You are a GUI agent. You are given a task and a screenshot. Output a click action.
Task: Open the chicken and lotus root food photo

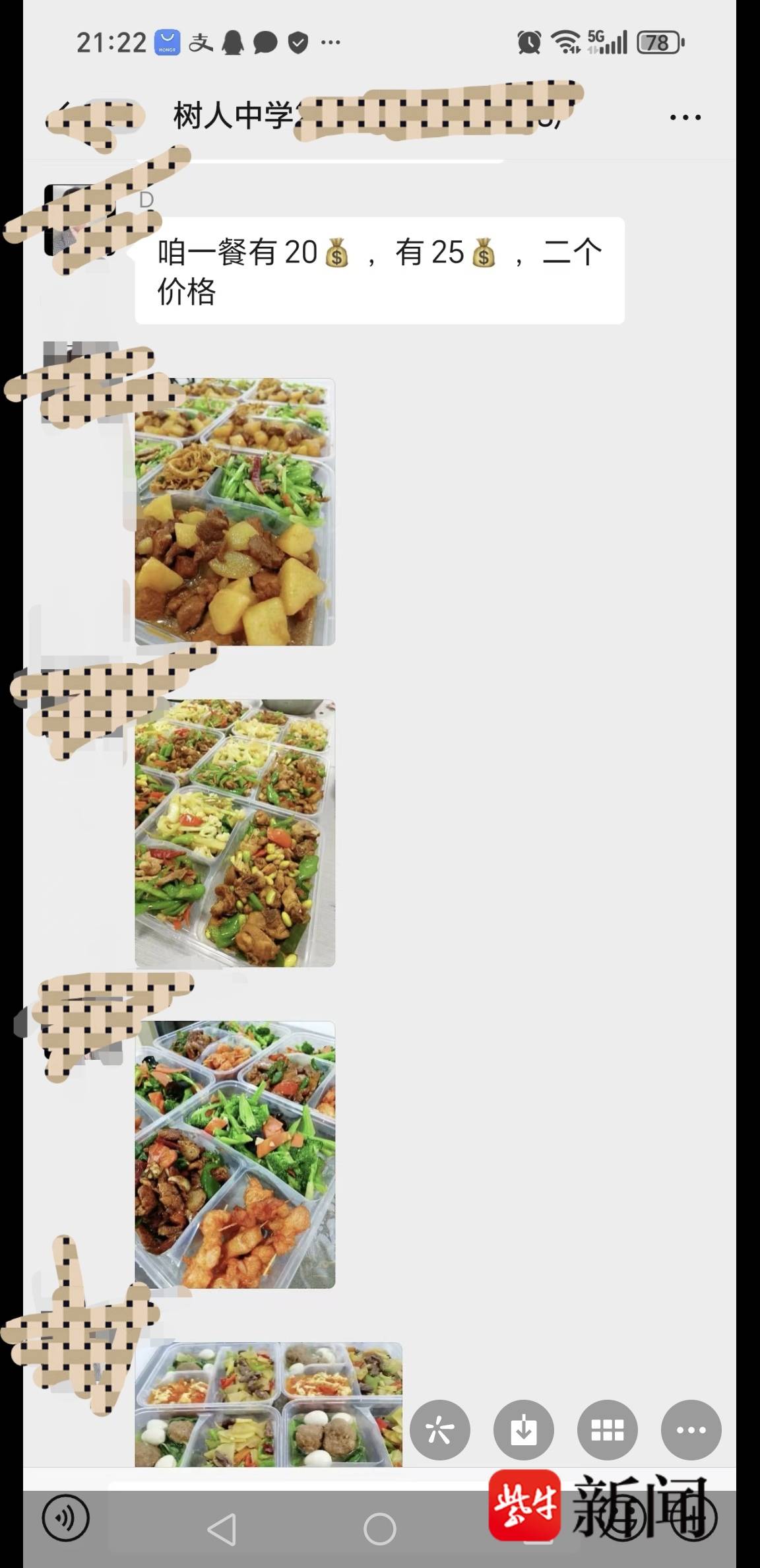pos(235,833)
